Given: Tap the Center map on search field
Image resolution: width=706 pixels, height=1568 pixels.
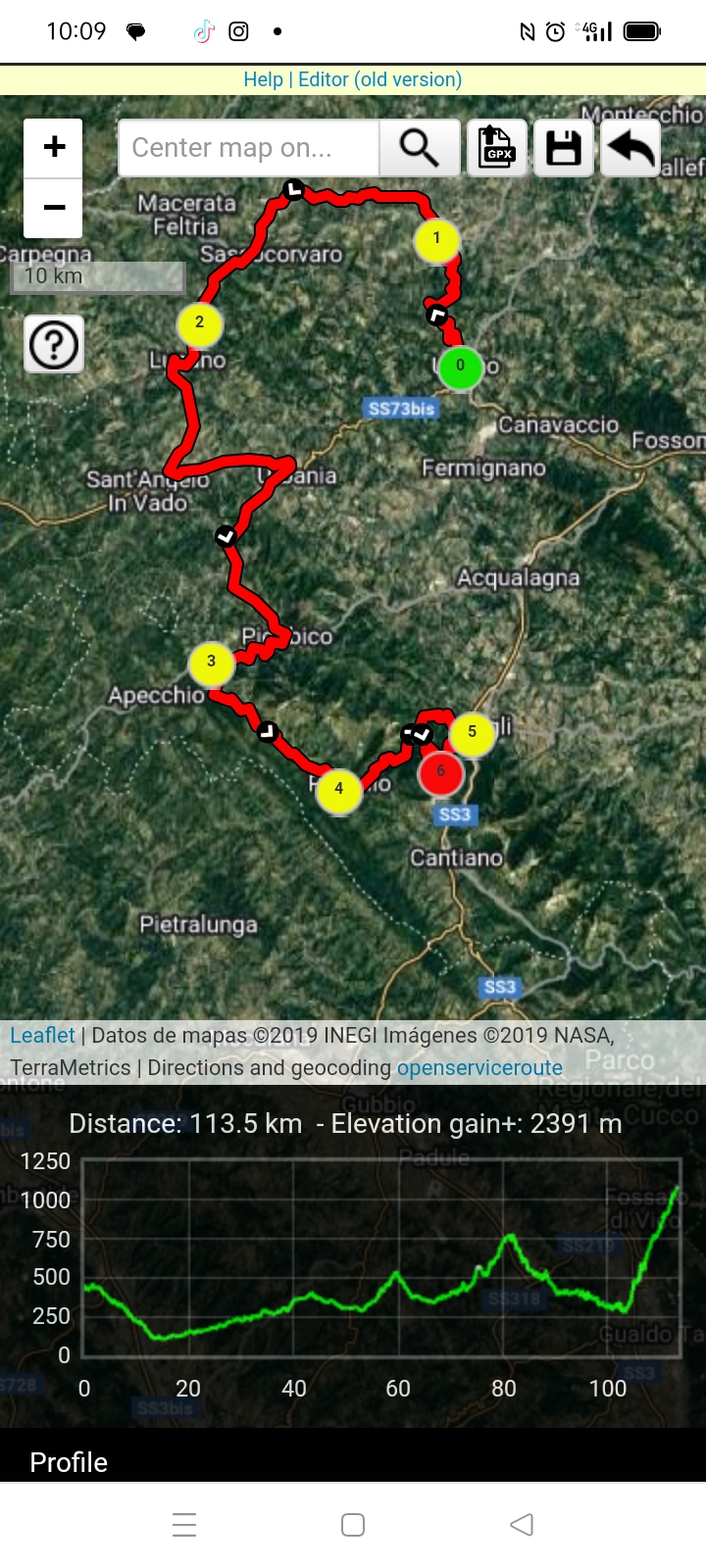Looking at the screenshot, I should point(248,148).
